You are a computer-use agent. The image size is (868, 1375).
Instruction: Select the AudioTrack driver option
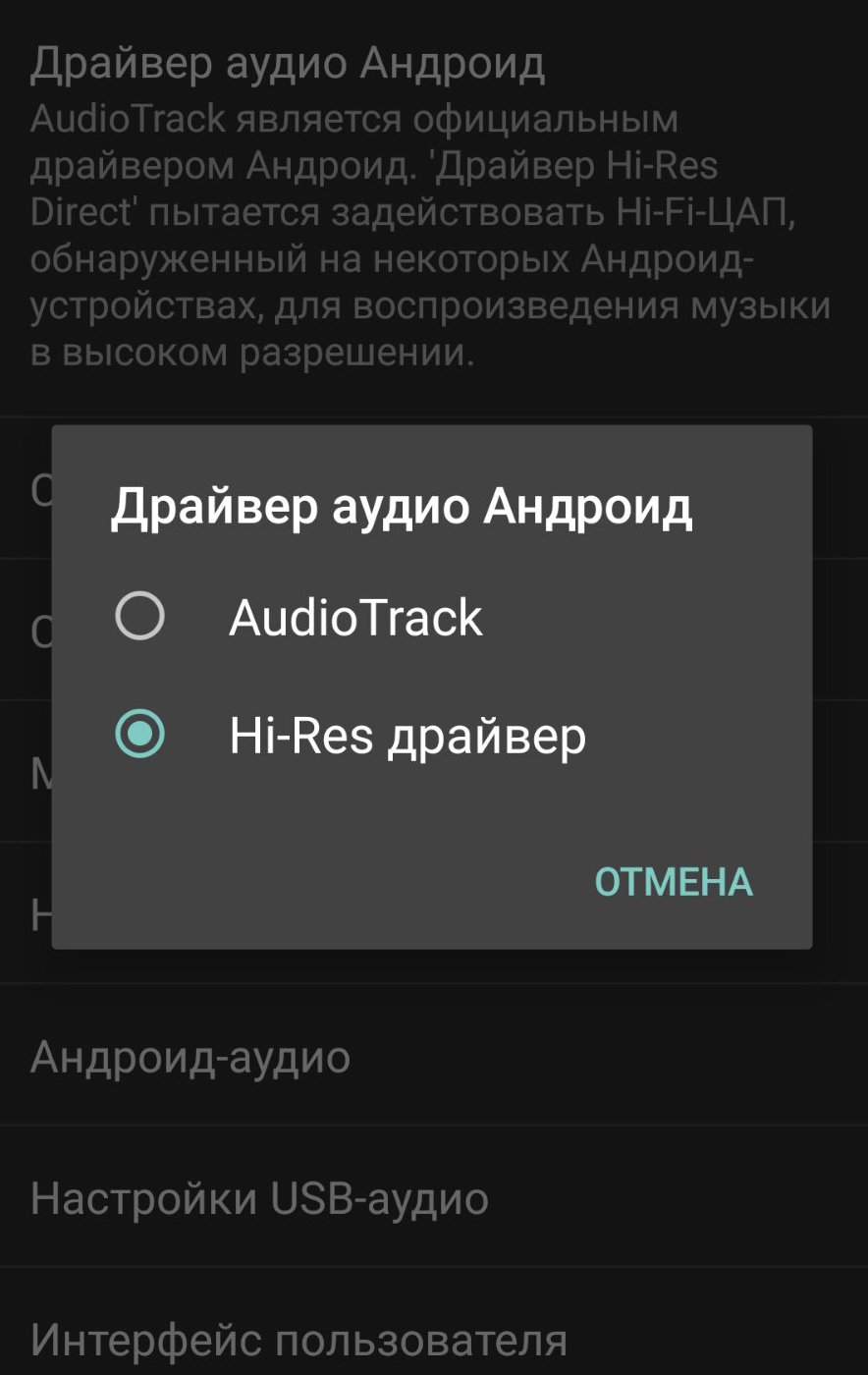(140, 617)
